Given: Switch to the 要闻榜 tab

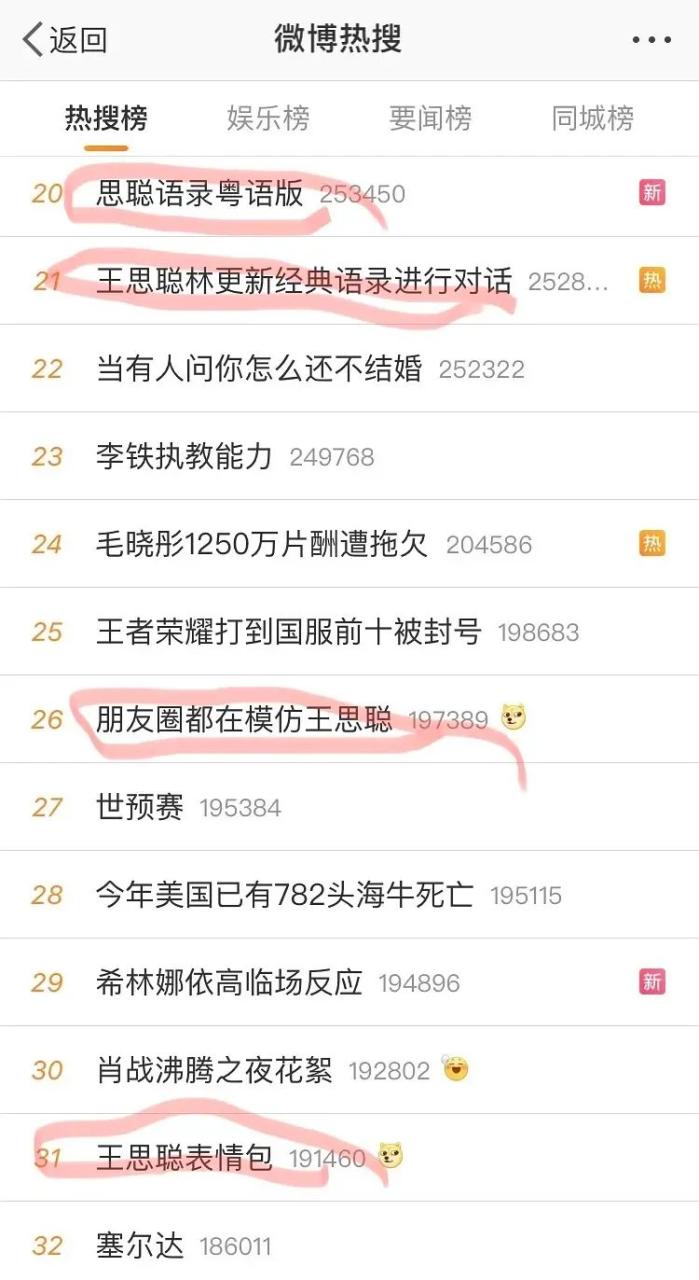Looking at the screenshot, I should [430, 118].
